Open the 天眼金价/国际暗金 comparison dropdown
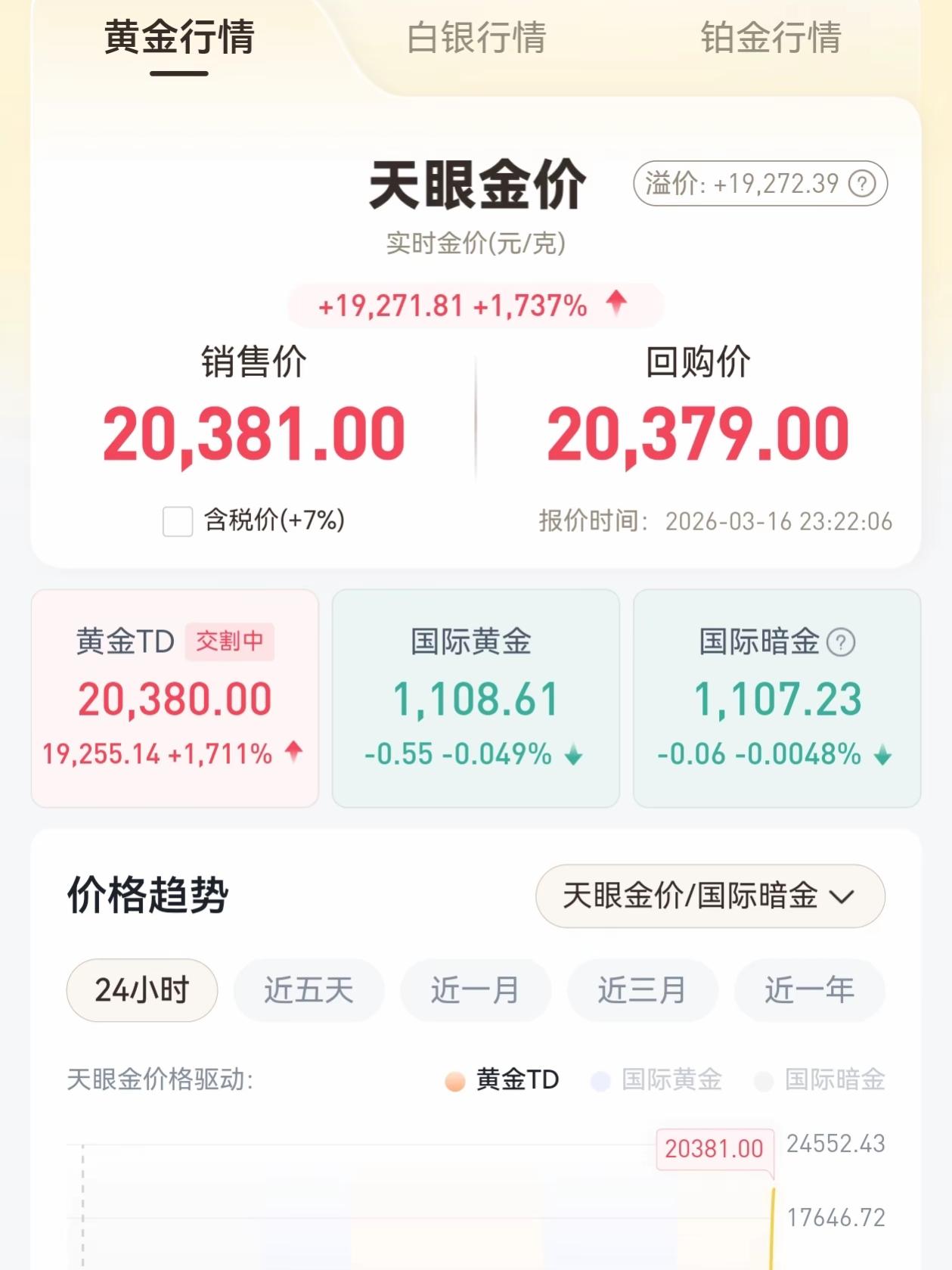The height and width of the screenshot is (1270, 952). click(x=709, y=895)
